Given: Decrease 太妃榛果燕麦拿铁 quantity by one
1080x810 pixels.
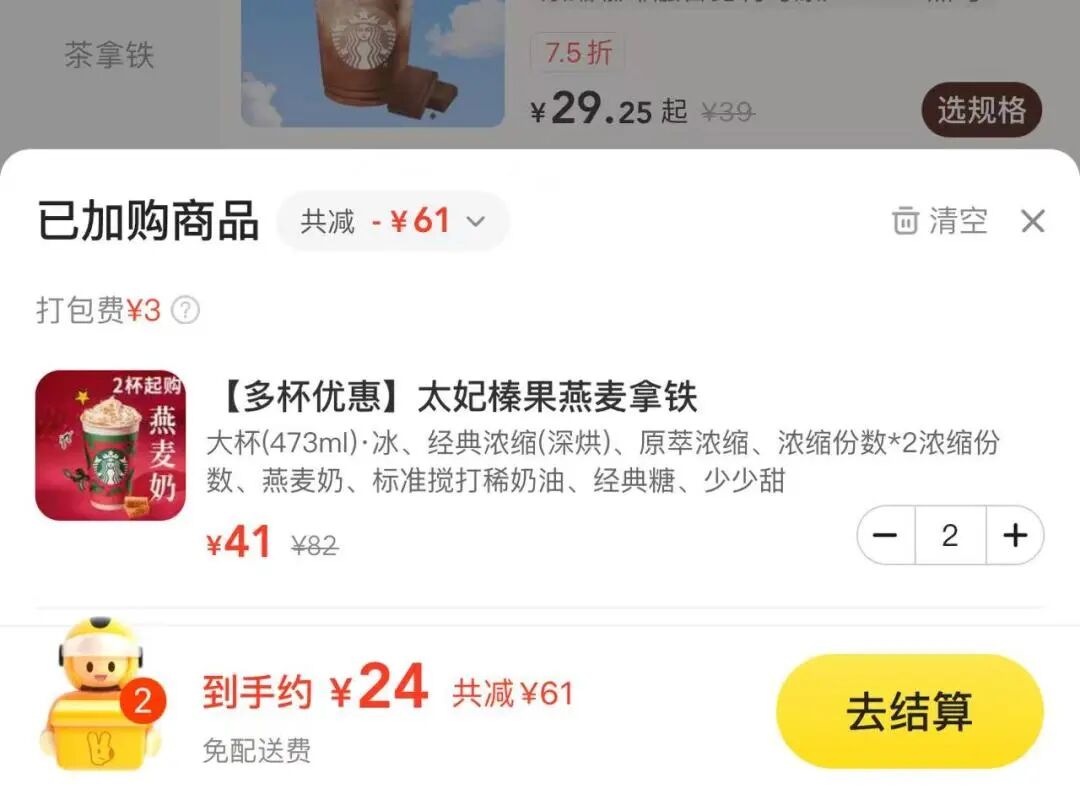Looking at the screenshot, I should pyautogui.click(x=885, y=536).
